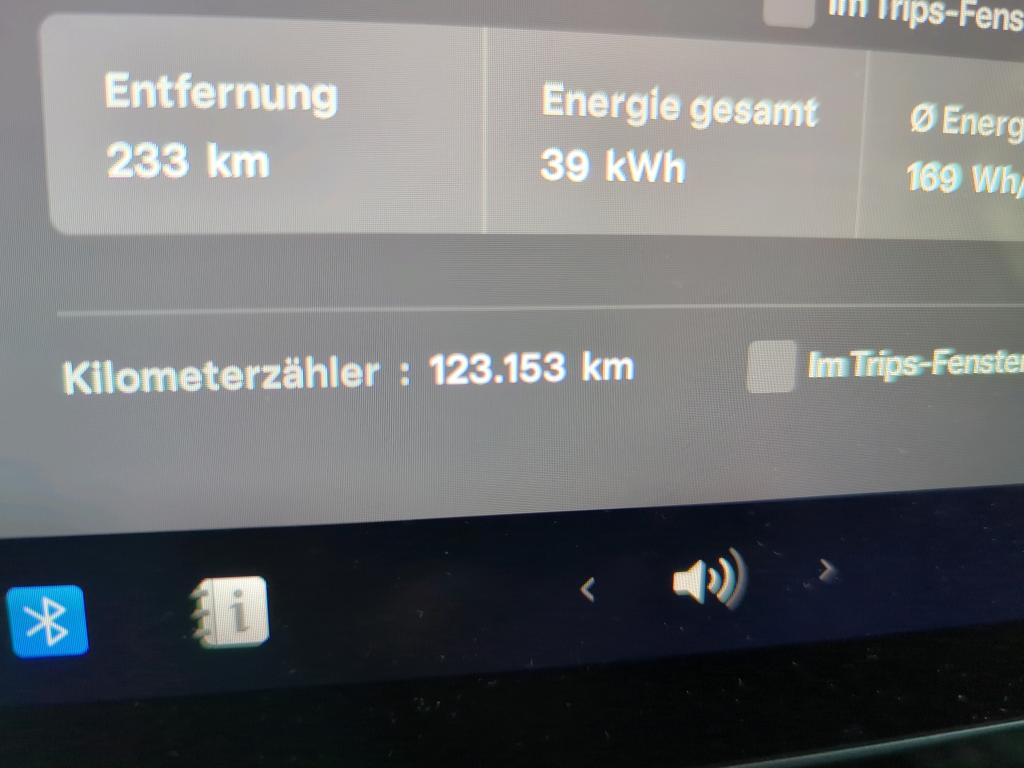Increase volume with right arrow
The image size is (1024, 768).
pyautogui.click(x=826, y=570)
